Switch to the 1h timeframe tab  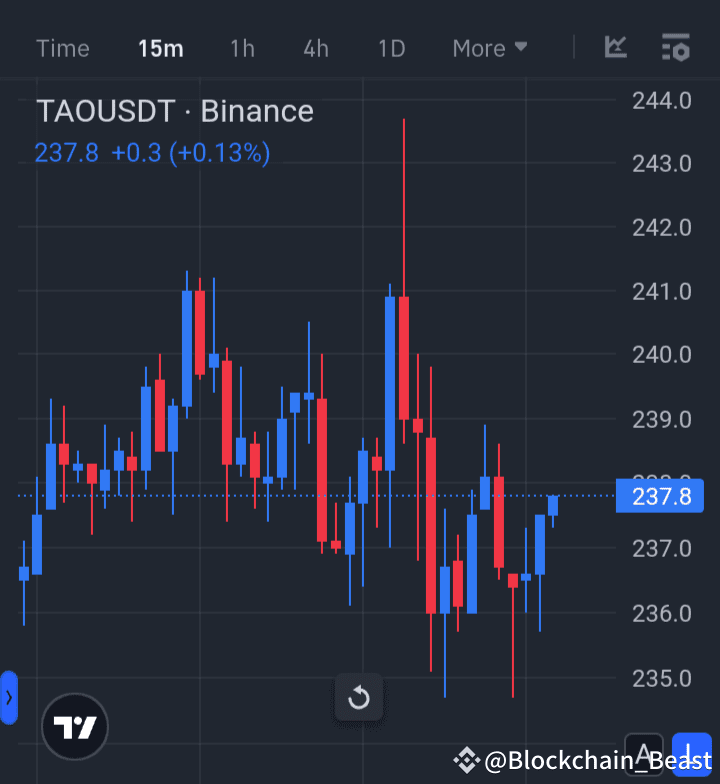(x=242, y=47)
